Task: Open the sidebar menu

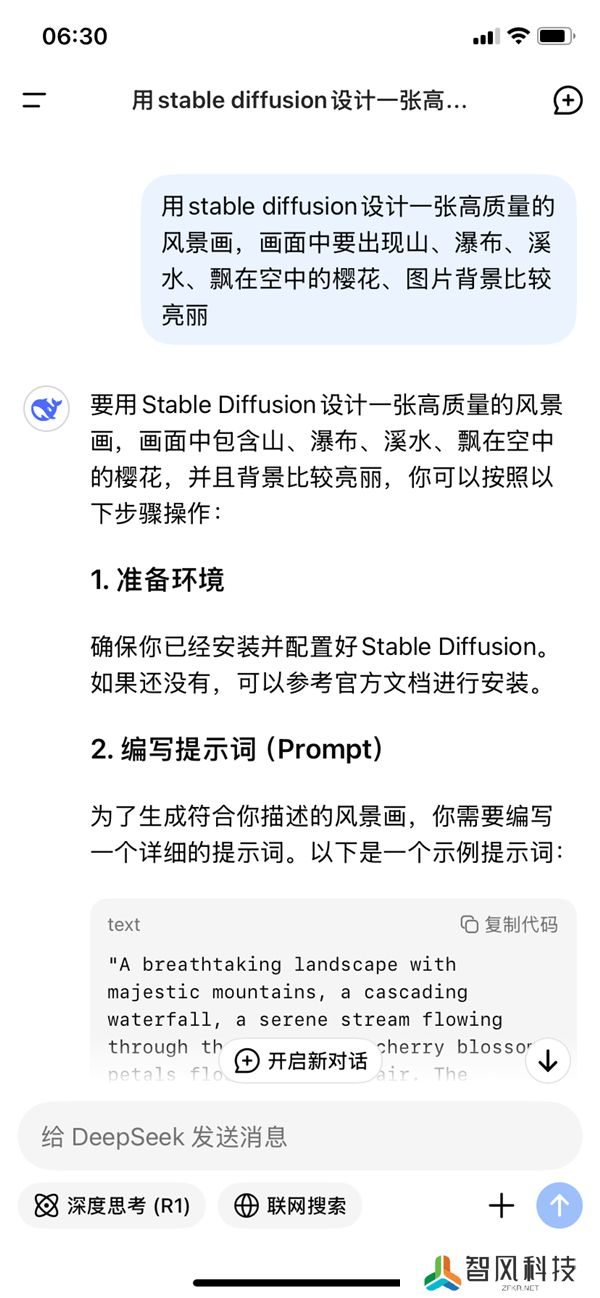Action: click(34, 100)
